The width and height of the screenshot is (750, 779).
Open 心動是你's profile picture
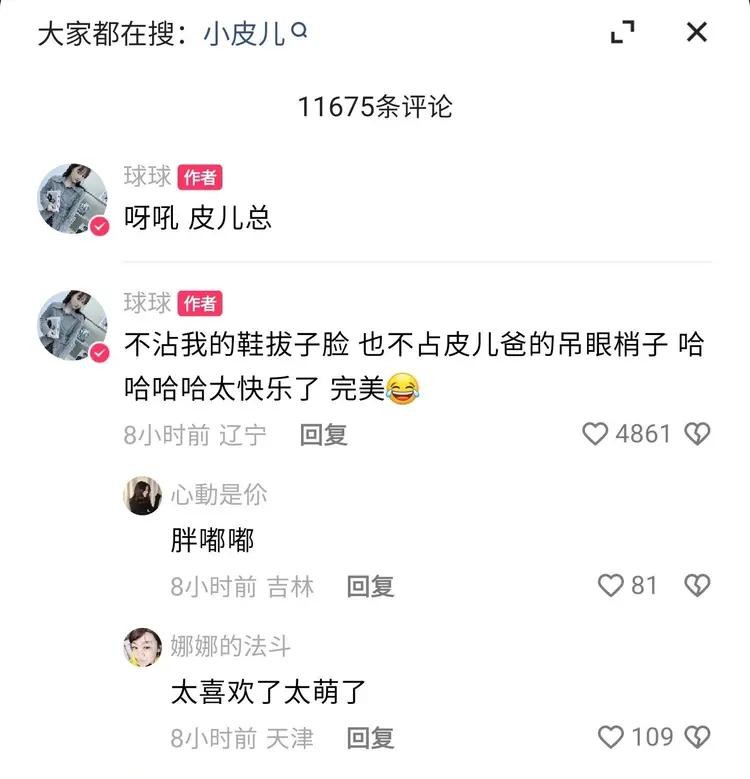pyautogui.click(x=142, y=495)
